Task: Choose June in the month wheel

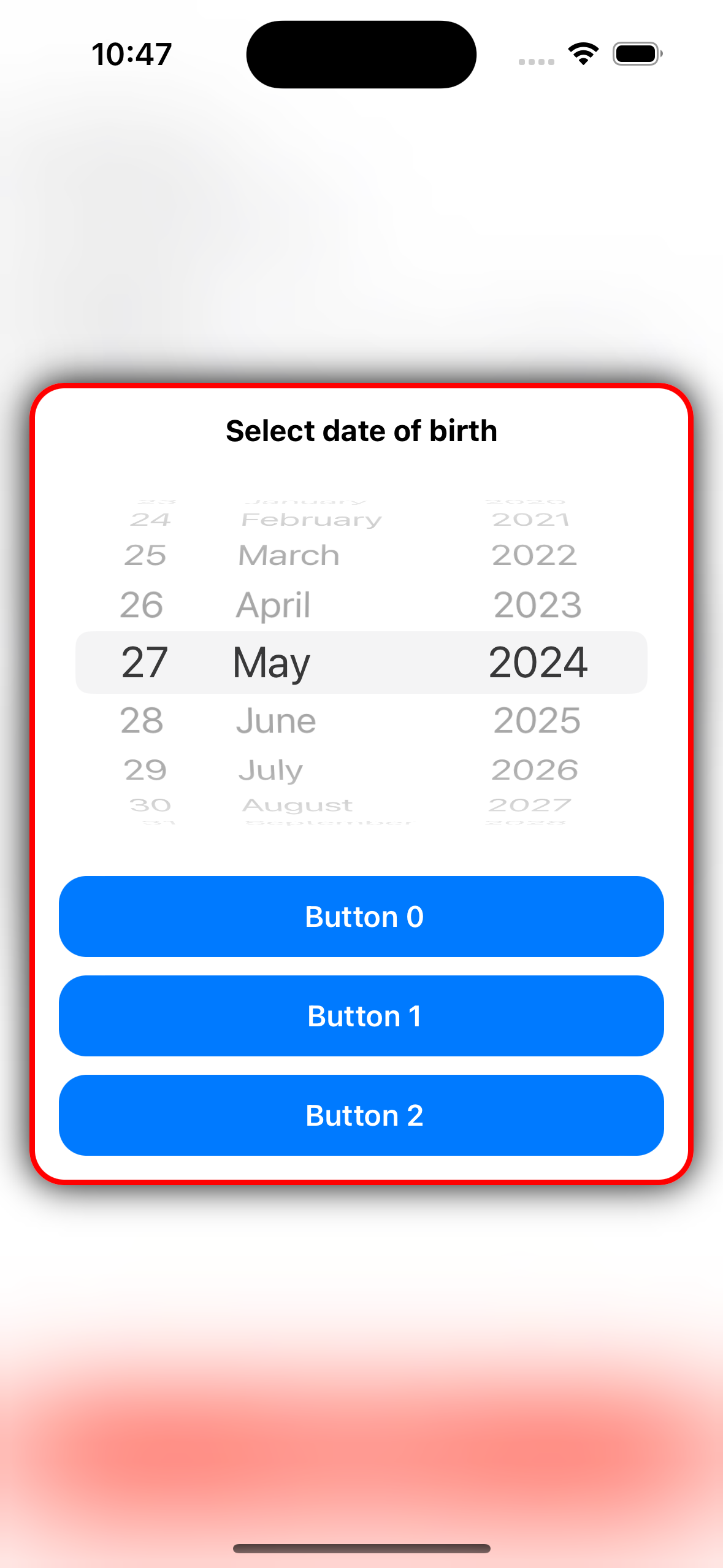Action: [x=276, y=720]
